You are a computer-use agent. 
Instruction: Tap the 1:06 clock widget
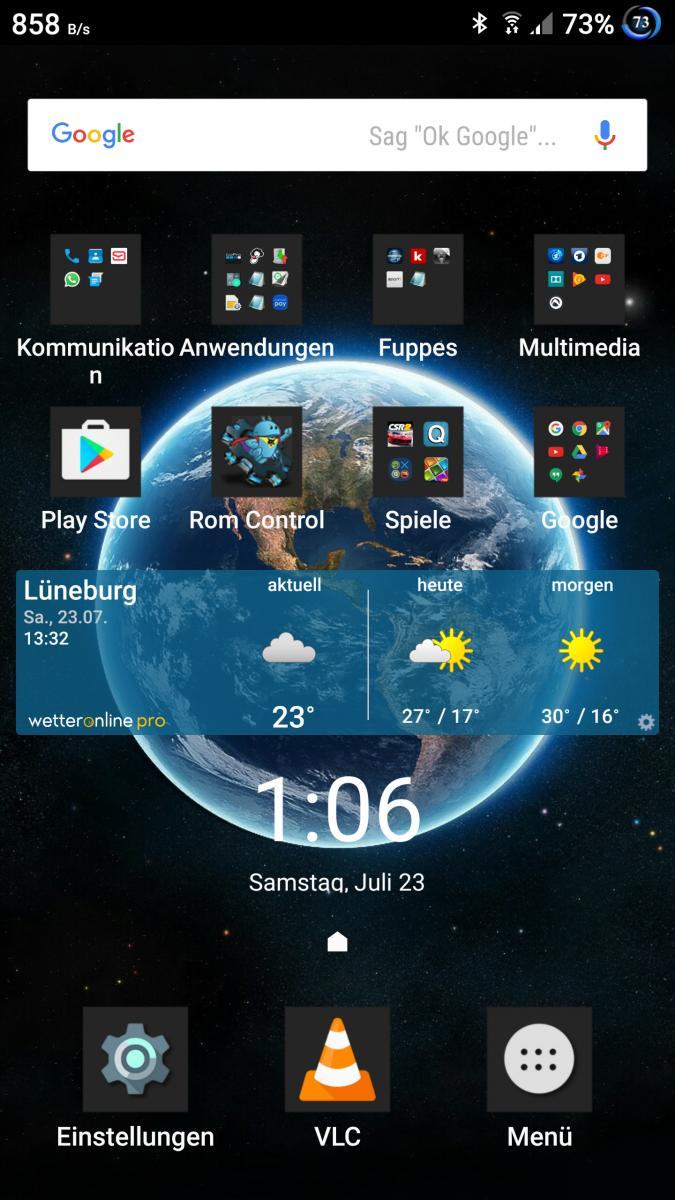(x=337, y=811)
